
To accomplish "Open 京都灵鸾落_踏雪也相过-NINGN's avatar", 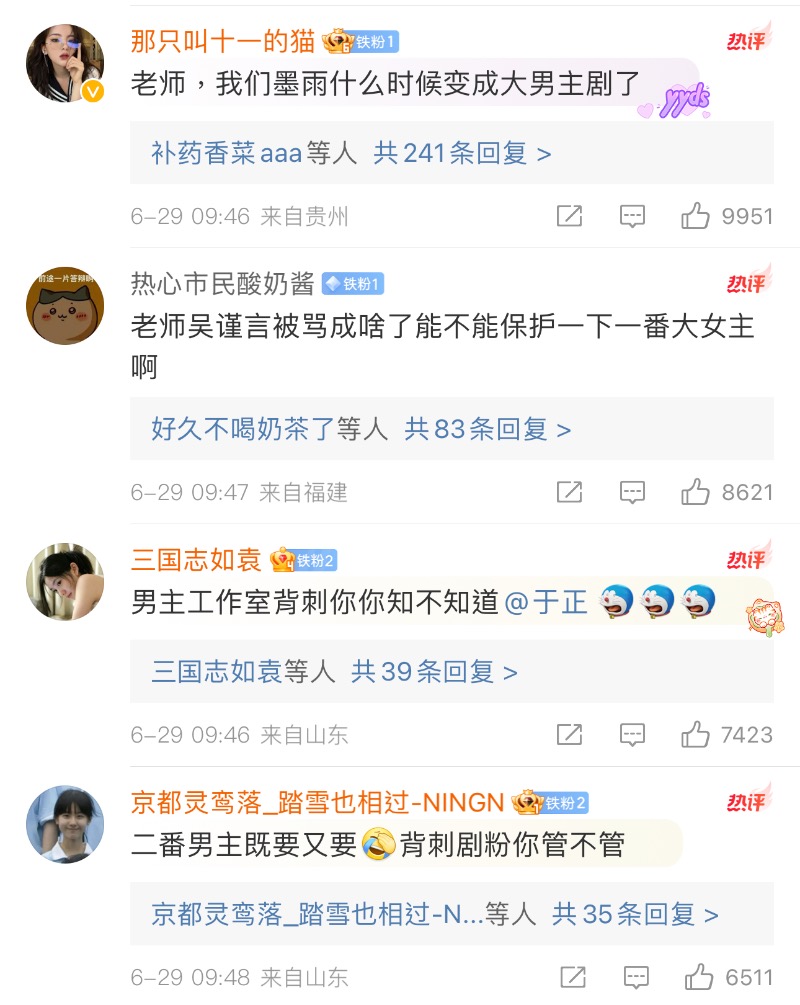I will (x=65, y=822).
